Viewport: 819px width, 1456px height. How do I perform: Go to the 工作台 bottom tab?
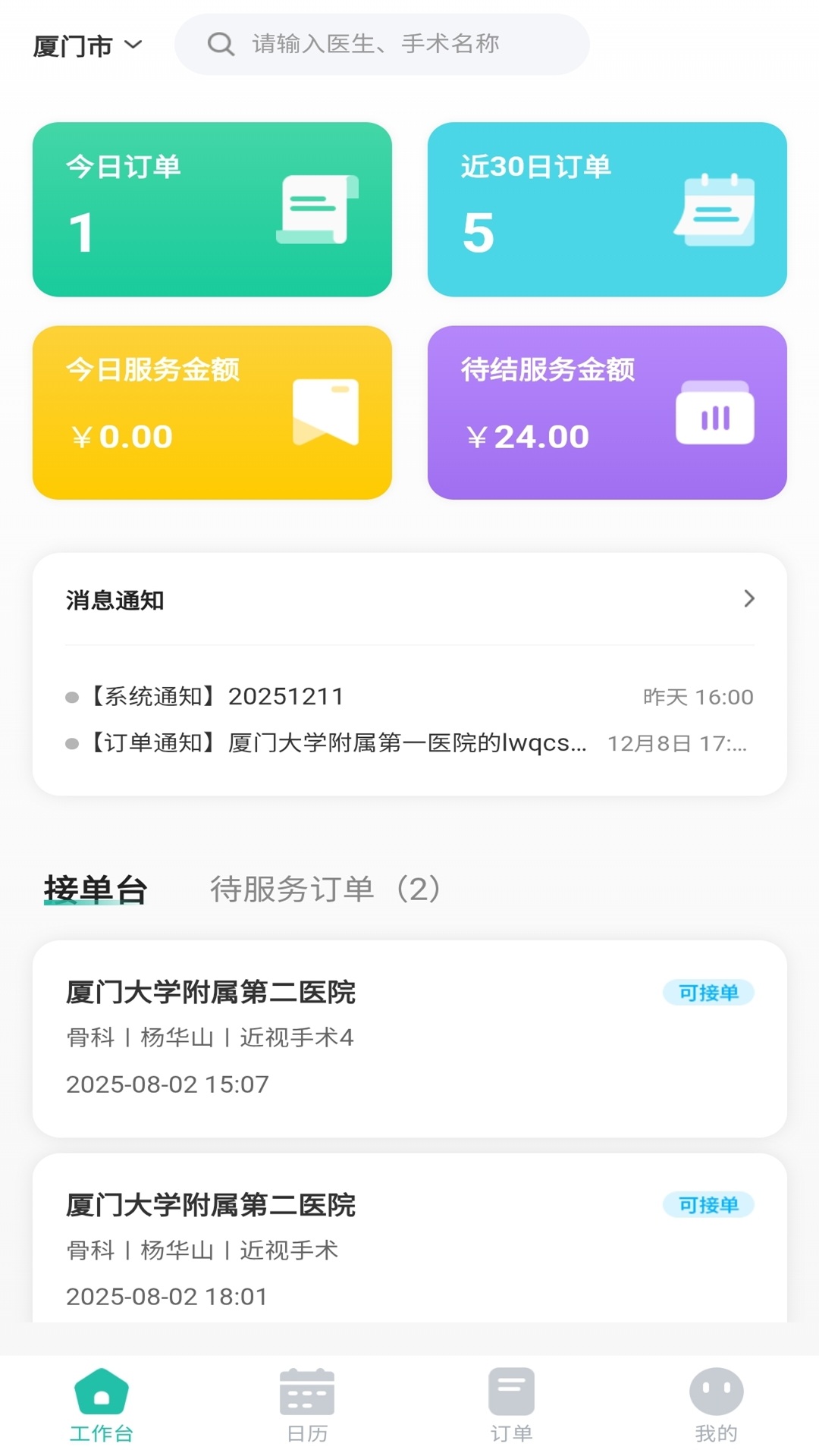[102, 1405]
